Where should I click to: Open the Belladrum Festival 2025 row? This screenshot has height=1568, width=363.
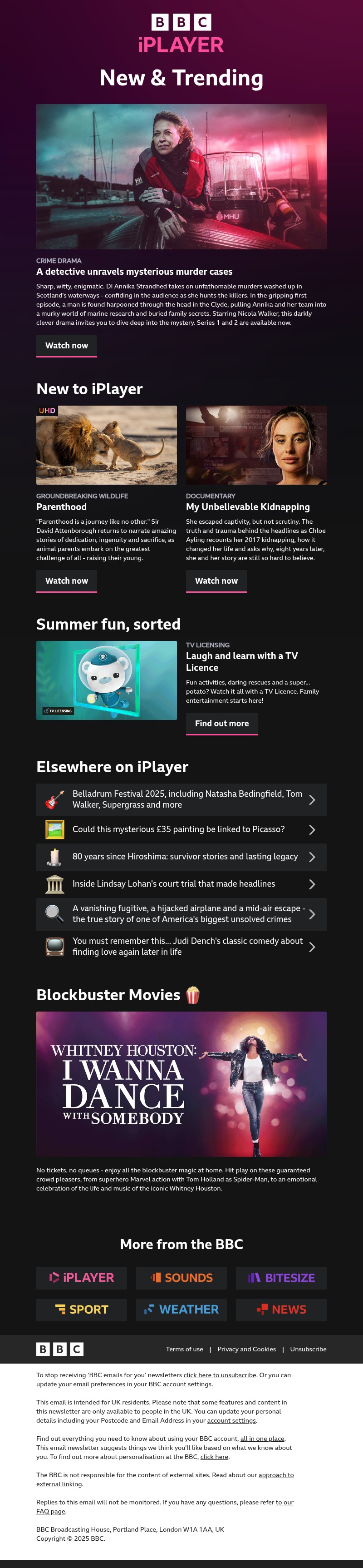click(x=181, y=799)
